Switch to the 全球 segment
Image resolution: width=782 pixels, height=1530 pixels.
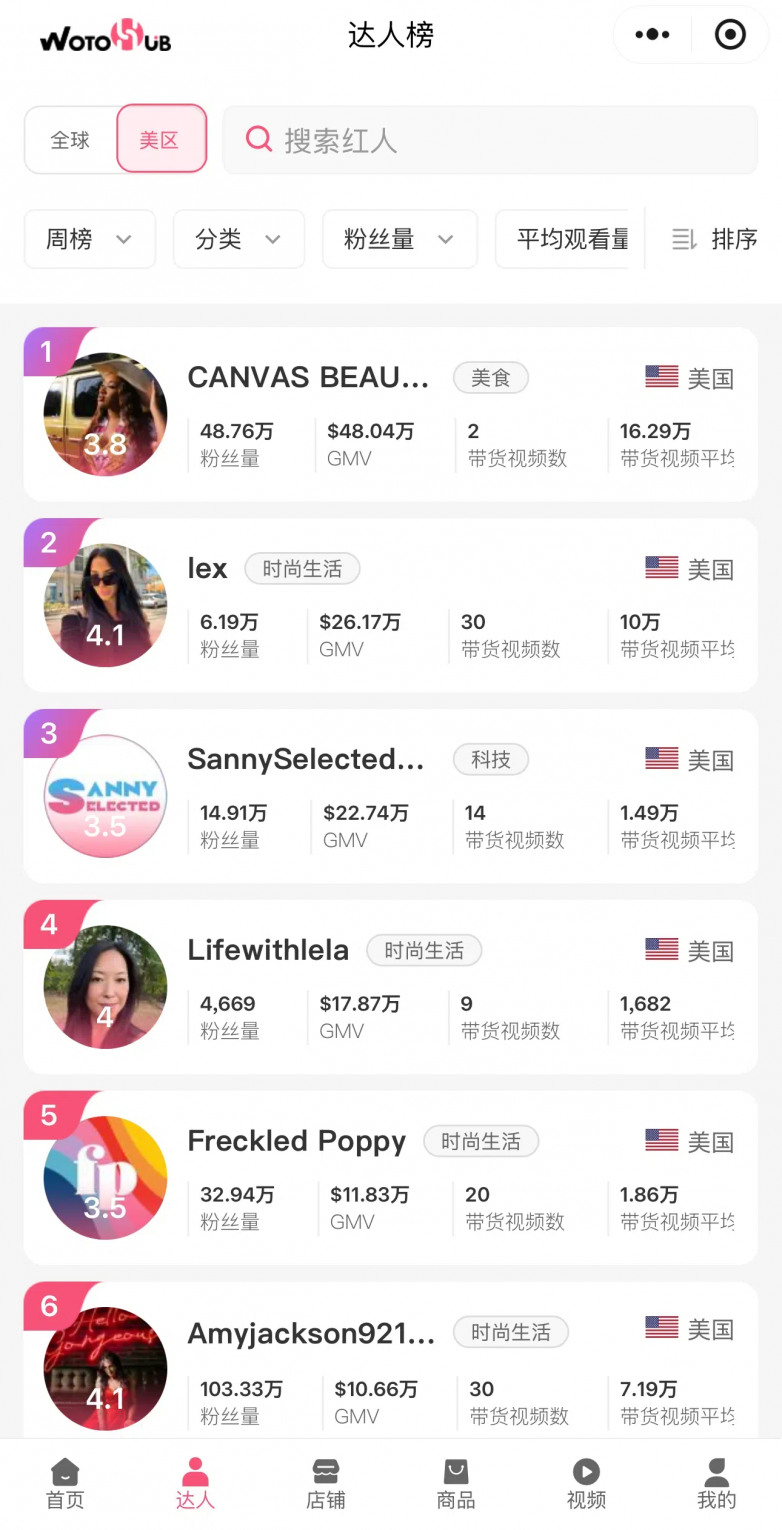pos(71,140)
